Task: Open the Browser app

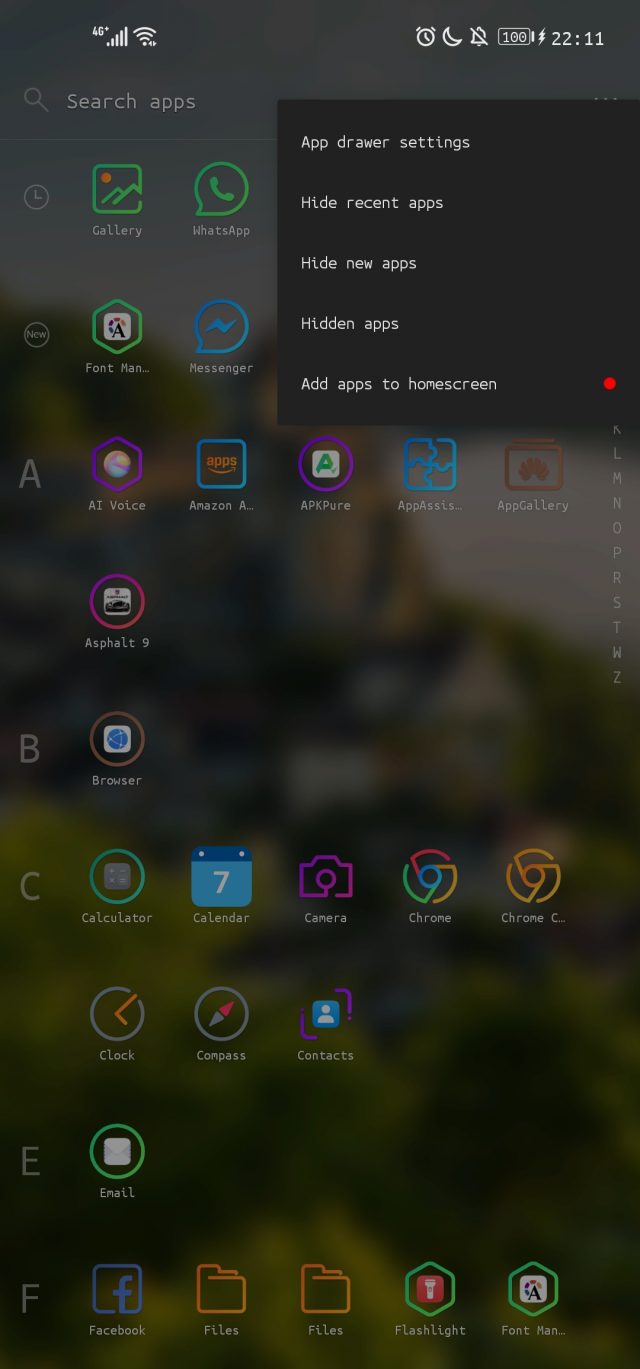Action: coord(117,749)
